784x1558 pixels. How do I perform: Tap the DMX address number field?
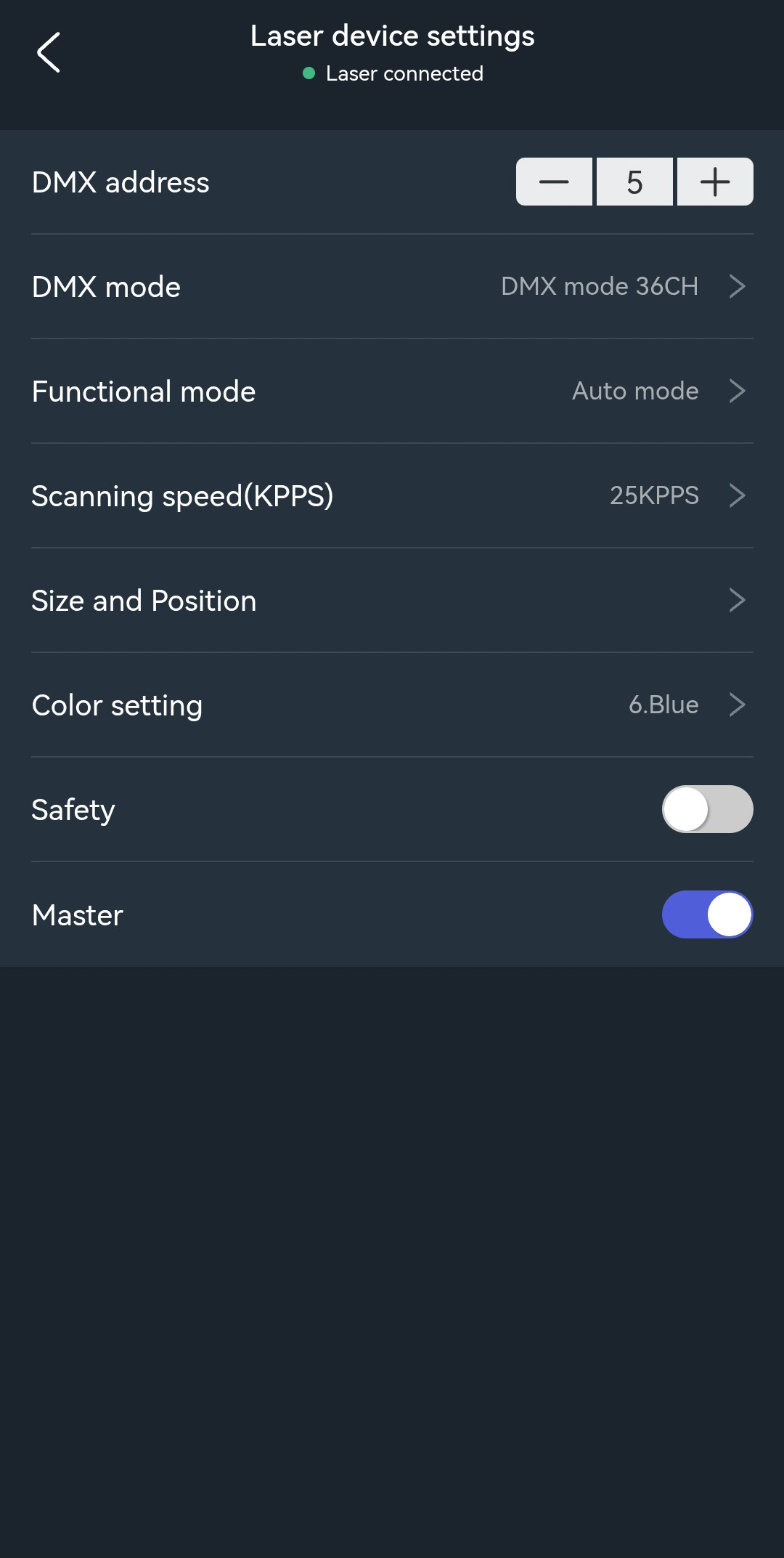tap(634, 182)
